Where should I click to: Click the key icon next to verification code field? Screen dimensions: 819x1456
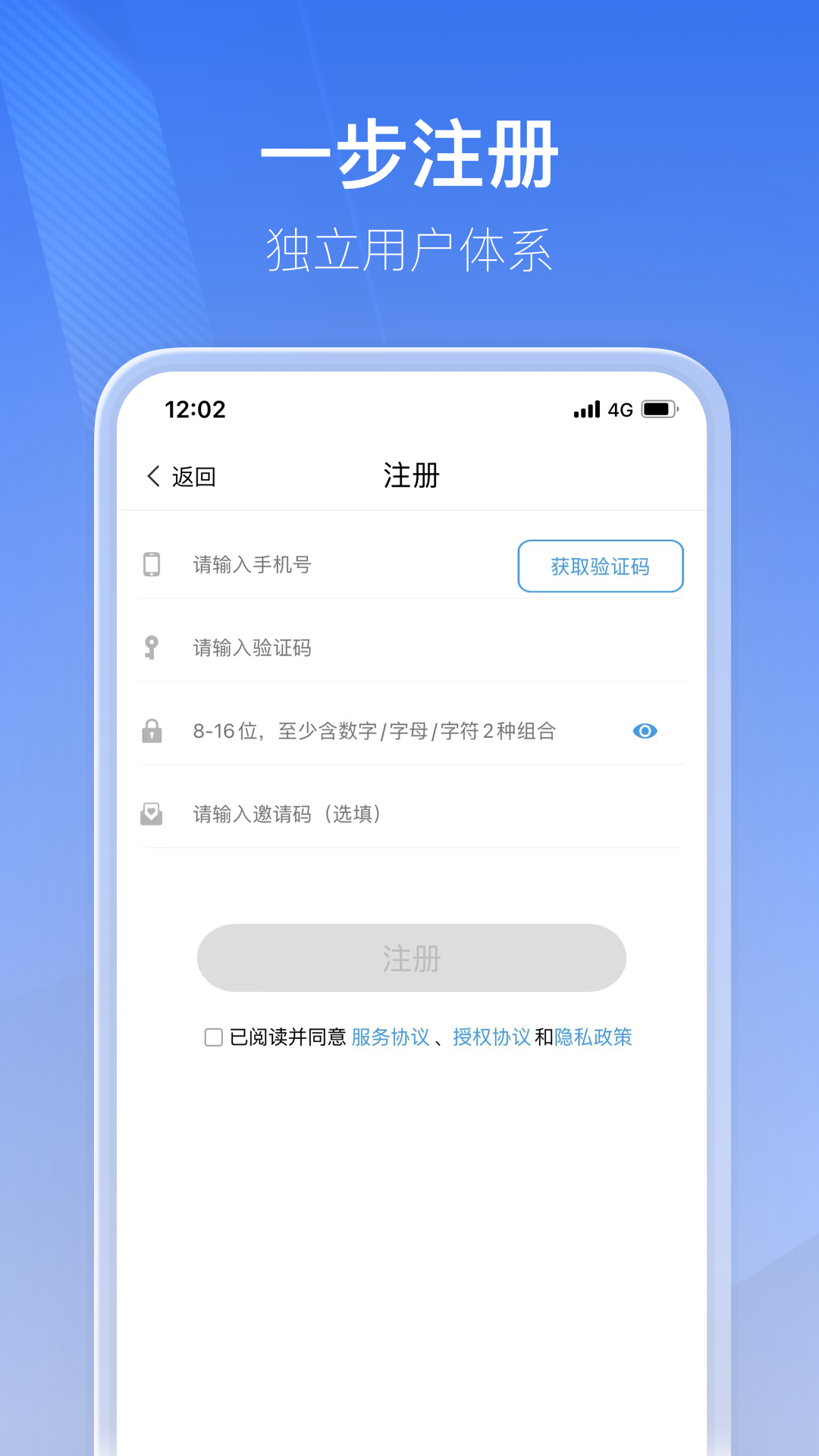(152, 648)
